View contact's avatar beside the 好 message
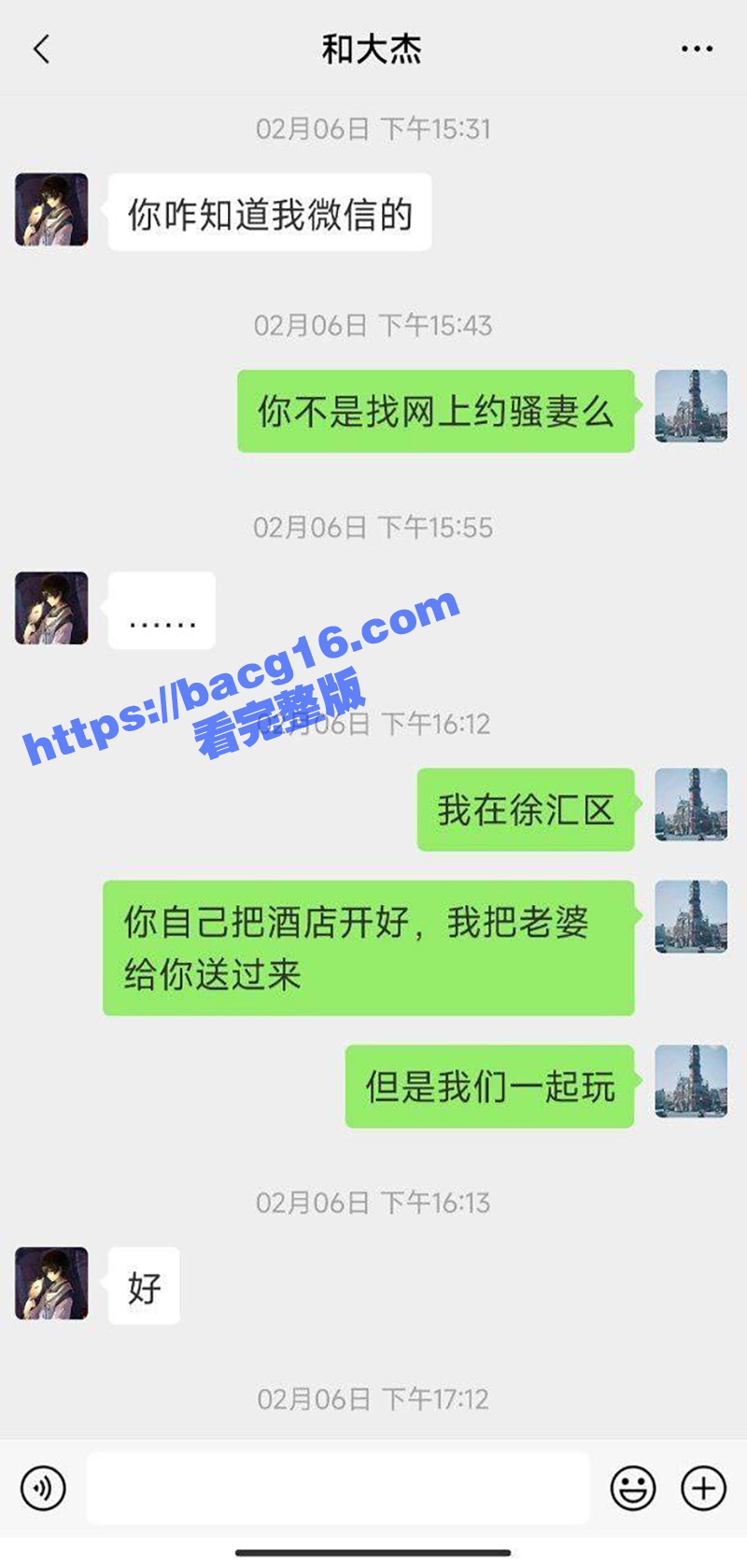This screenshot has width=747, height=1568. point(51,1283)
